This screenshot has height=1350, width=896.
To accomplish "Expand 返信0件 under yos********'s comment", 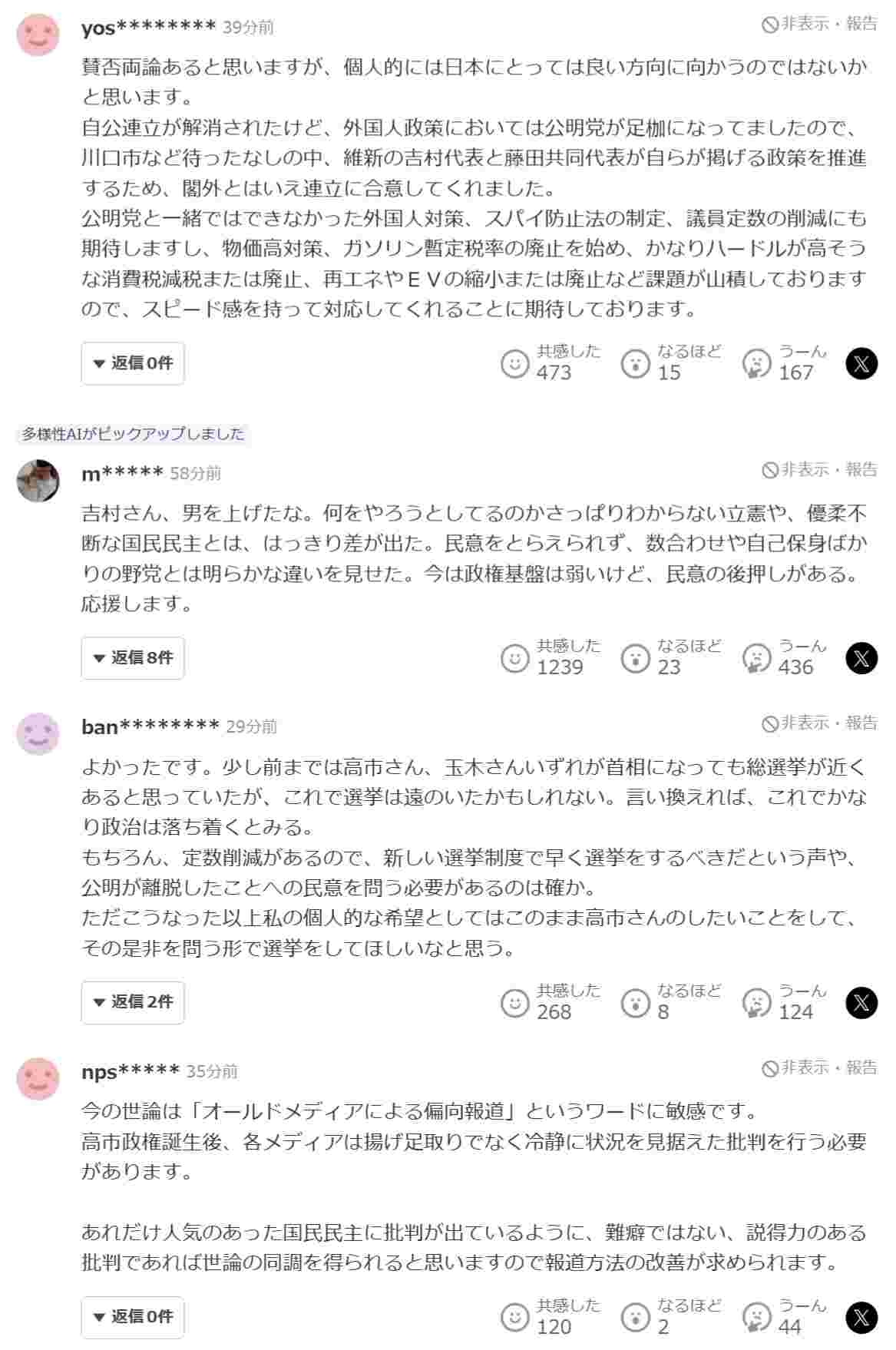I will click(133, 363).
